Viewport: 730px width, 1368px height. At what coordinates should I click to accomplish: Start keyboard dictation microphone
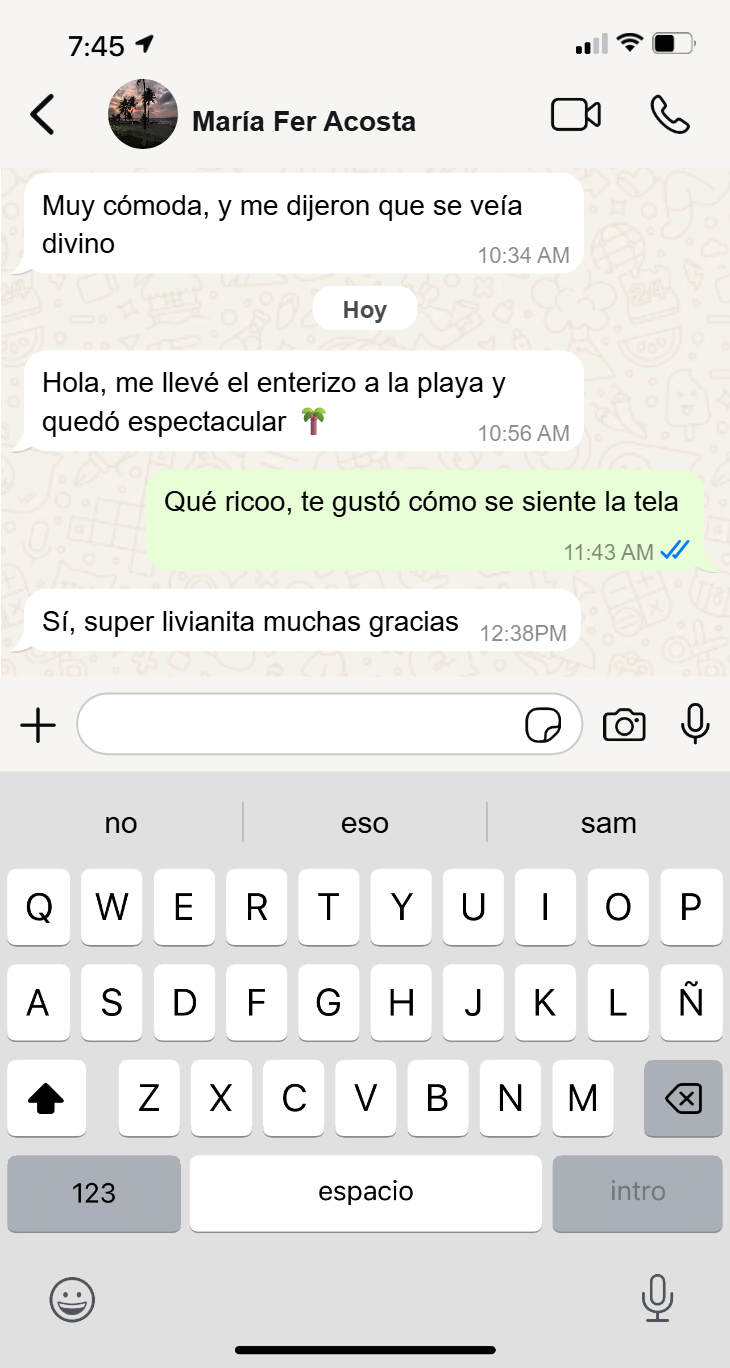coord(657,1298)
